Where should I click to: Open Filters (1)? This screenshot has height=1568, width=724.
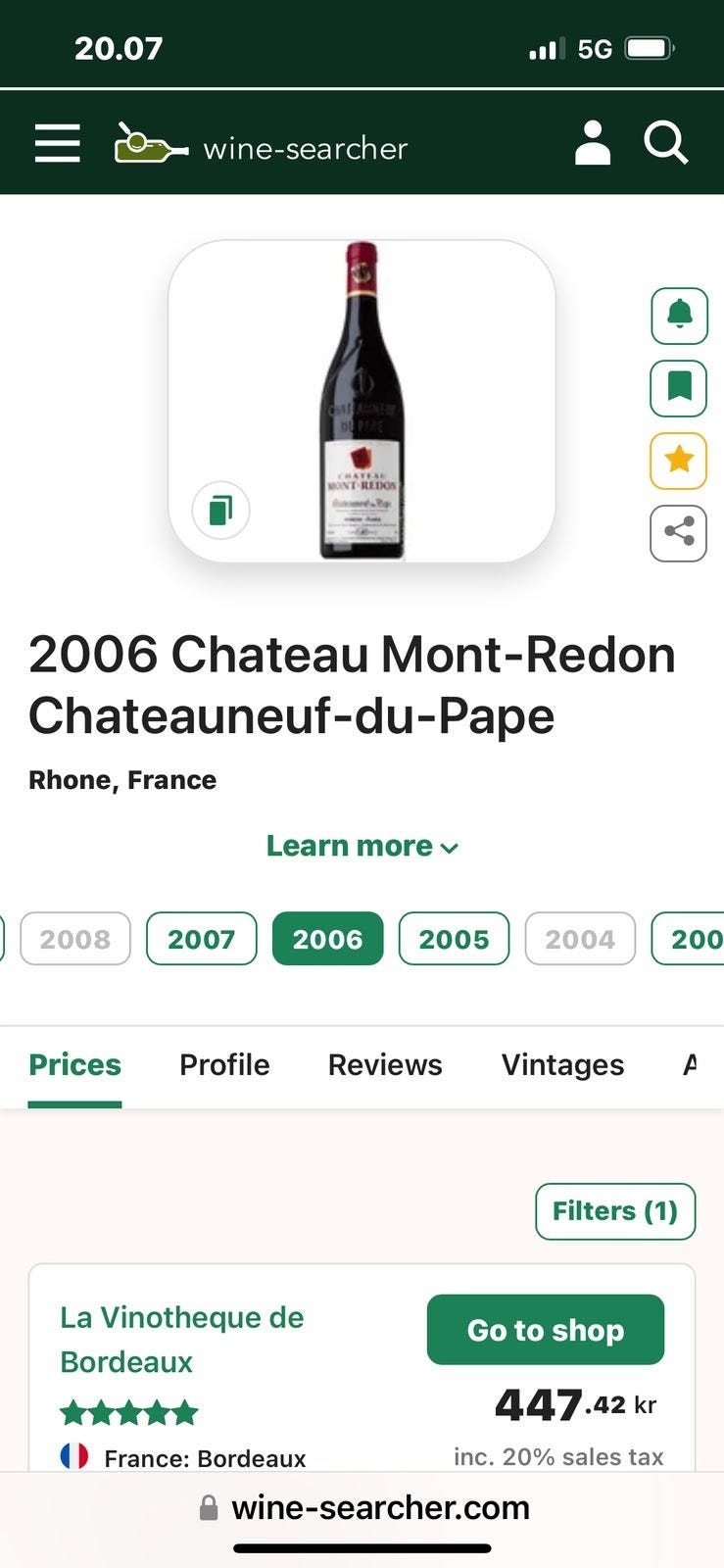pos(615,1211)
